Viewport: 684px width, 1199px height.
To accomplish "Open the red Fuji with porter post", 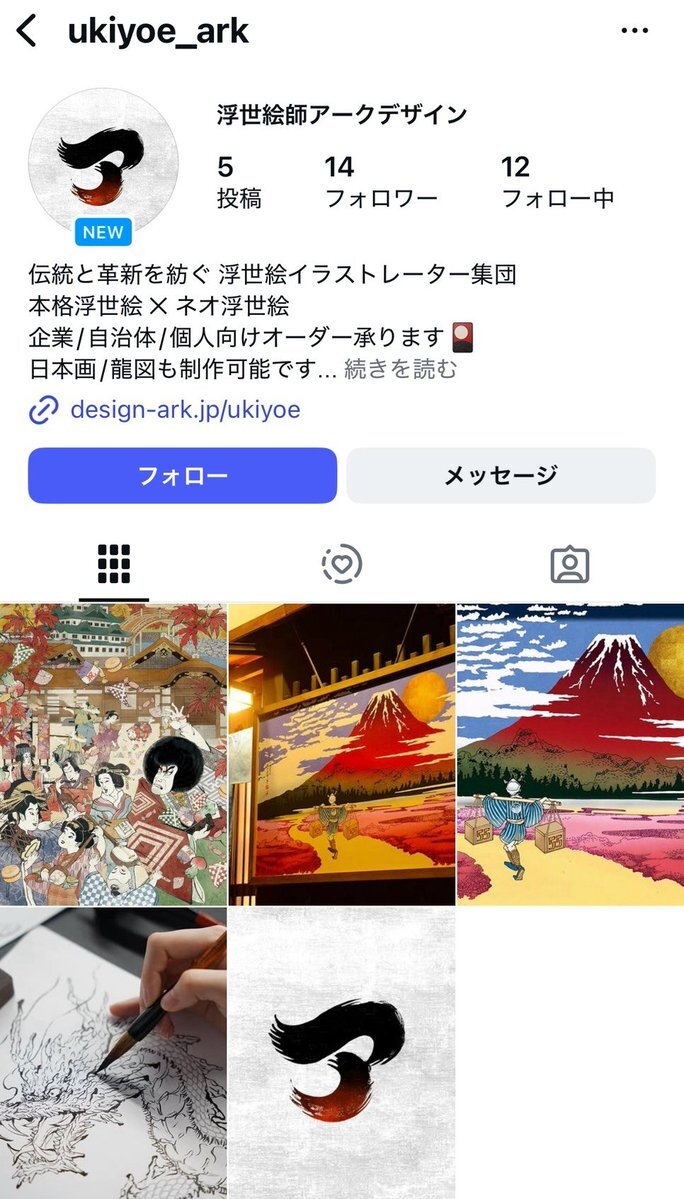I will point(570,754).
